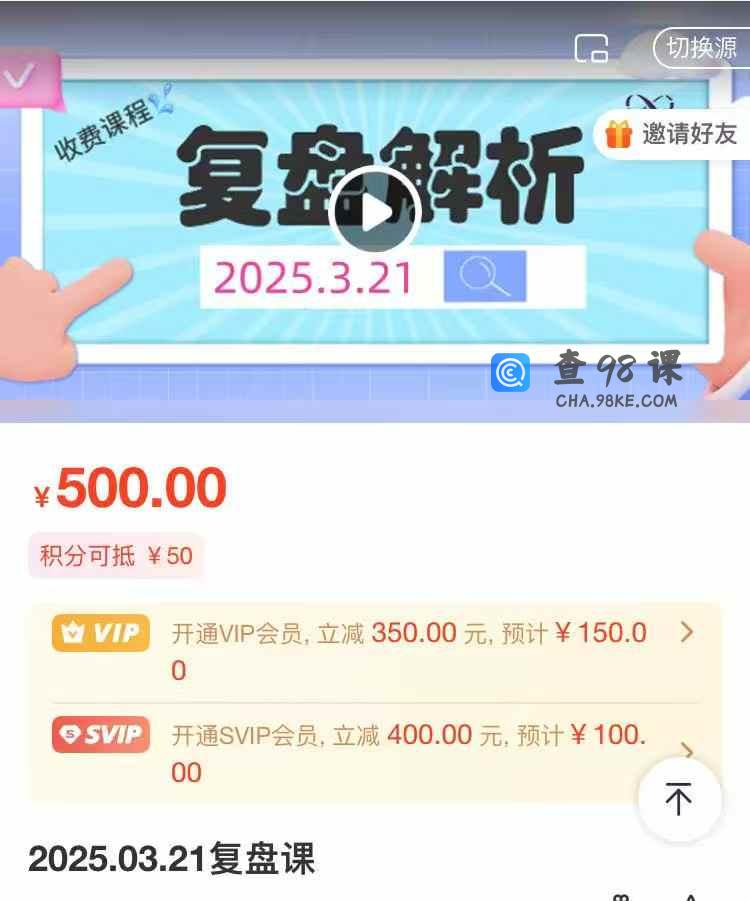The width and height of the screenshot is (750, 901).
Task: Open the 邀请好友 gift banner
Action: click(675, 134)
